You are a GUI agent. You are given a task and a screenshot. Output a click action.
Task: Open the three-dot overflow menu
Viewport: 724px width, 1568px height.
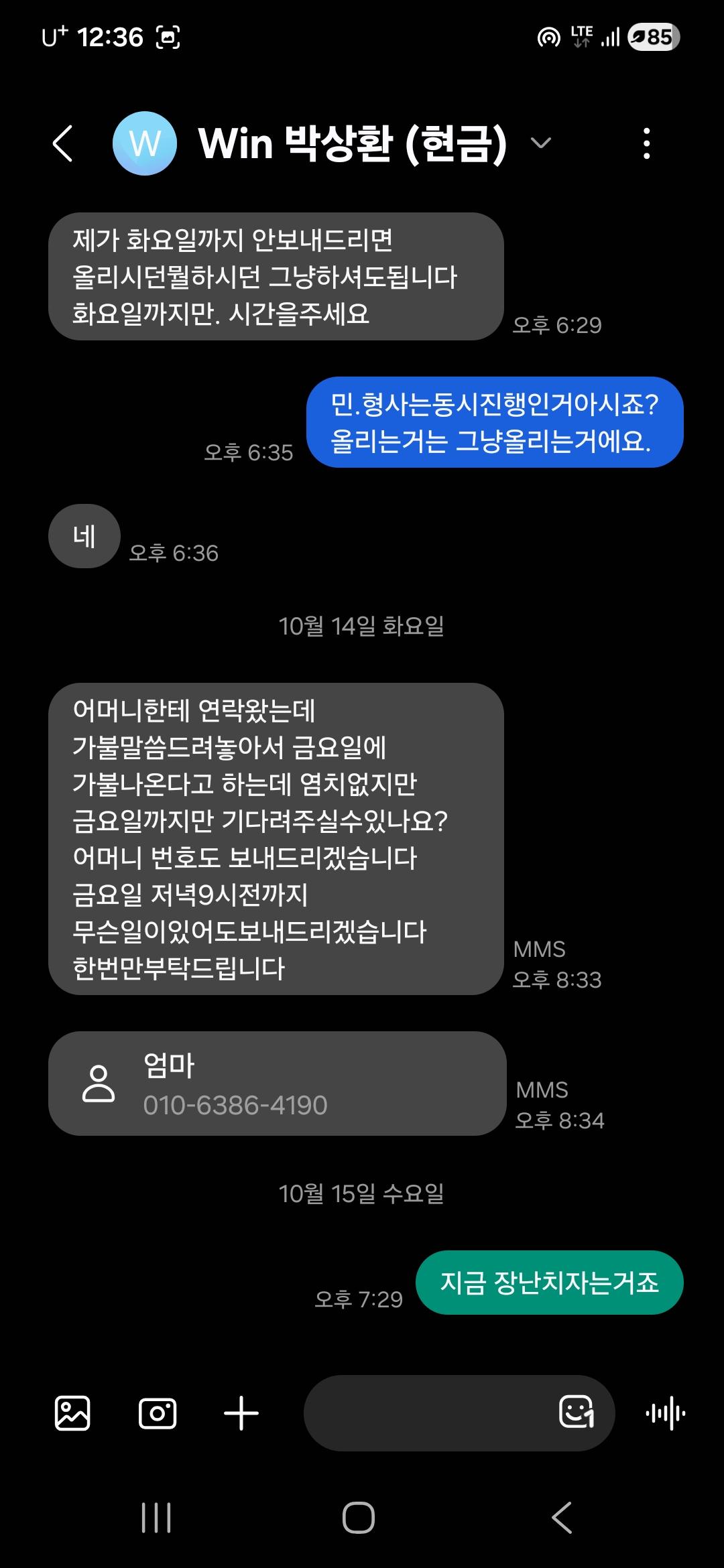click(647, 143)
